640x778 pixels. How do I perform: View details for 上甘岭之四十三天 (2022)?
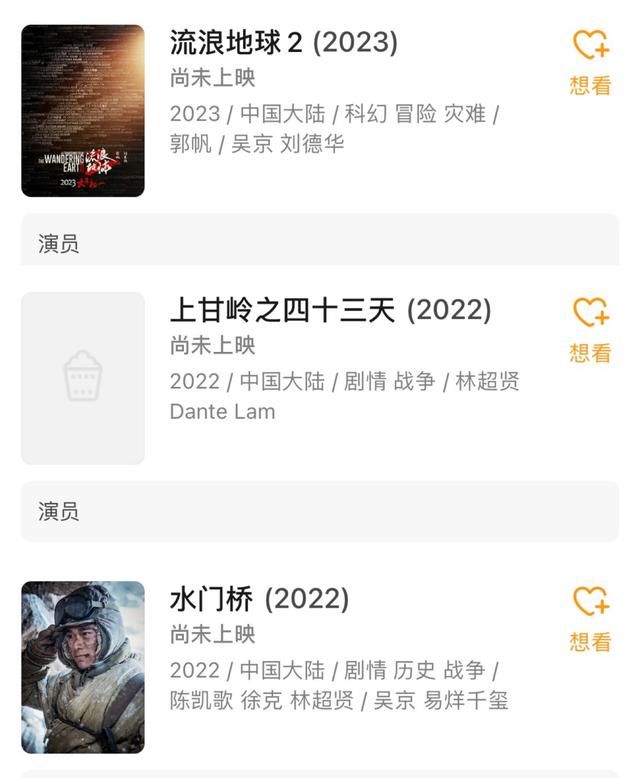330,311
